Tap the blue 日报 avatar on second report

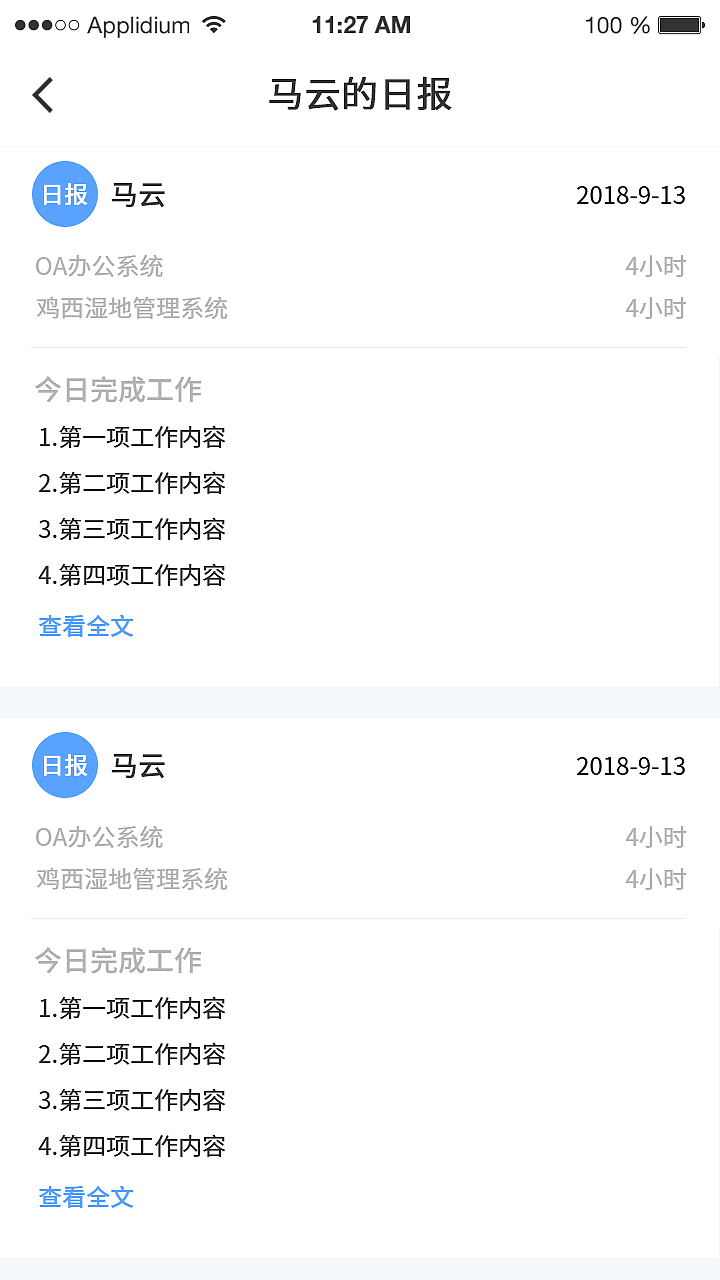(64, 765)
